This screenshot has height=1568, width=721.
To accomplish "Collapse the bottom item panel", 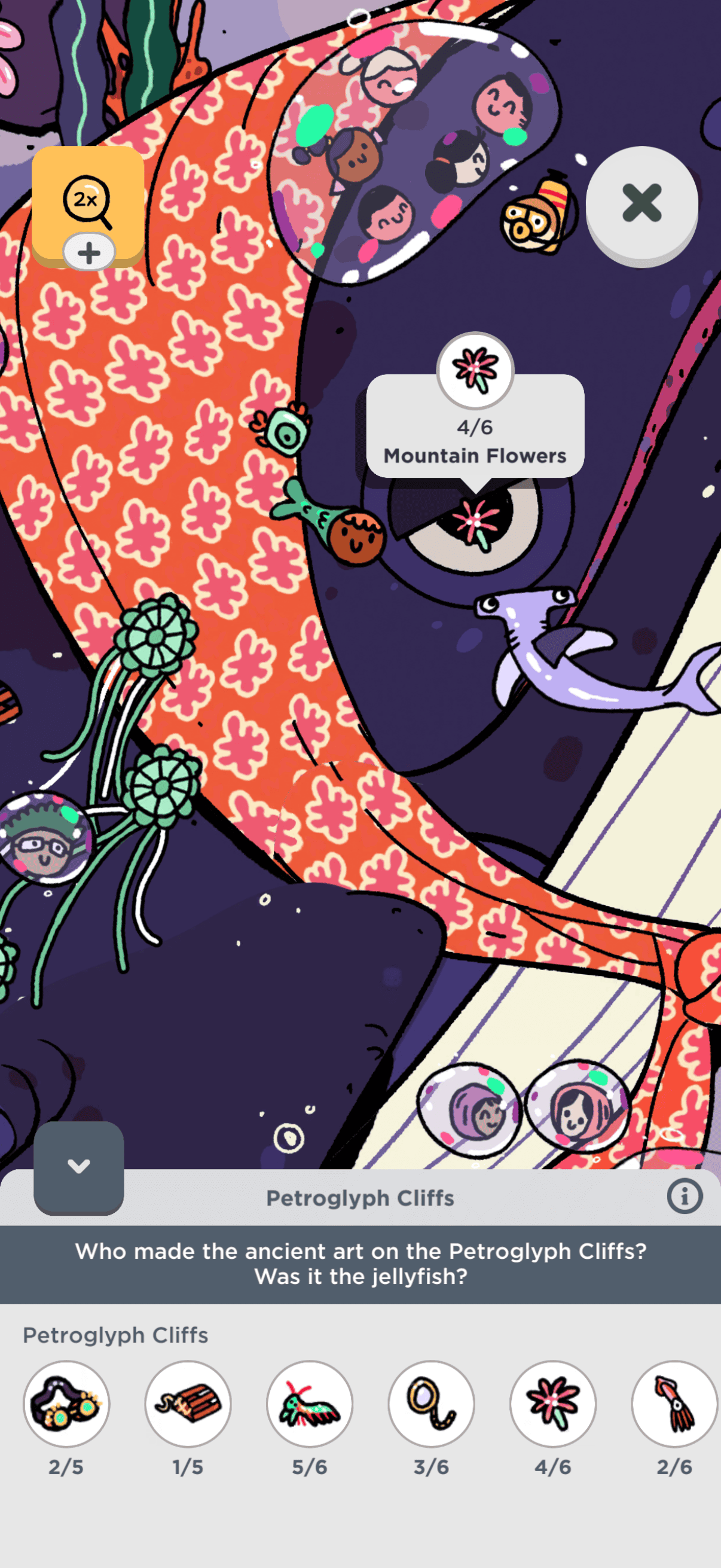I will [78, 1166].
